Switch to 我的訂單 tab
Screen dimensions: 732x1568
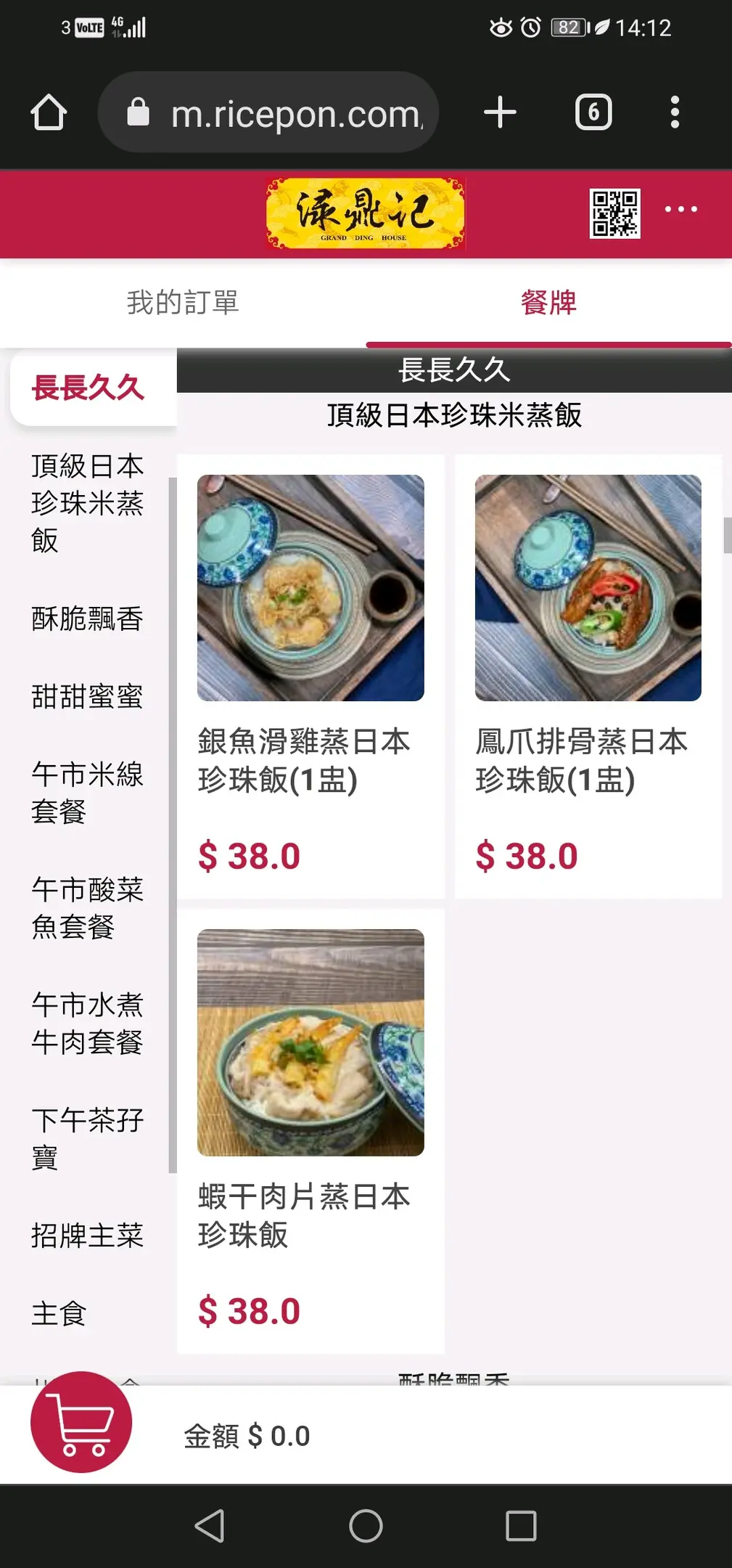pos(183,303)
